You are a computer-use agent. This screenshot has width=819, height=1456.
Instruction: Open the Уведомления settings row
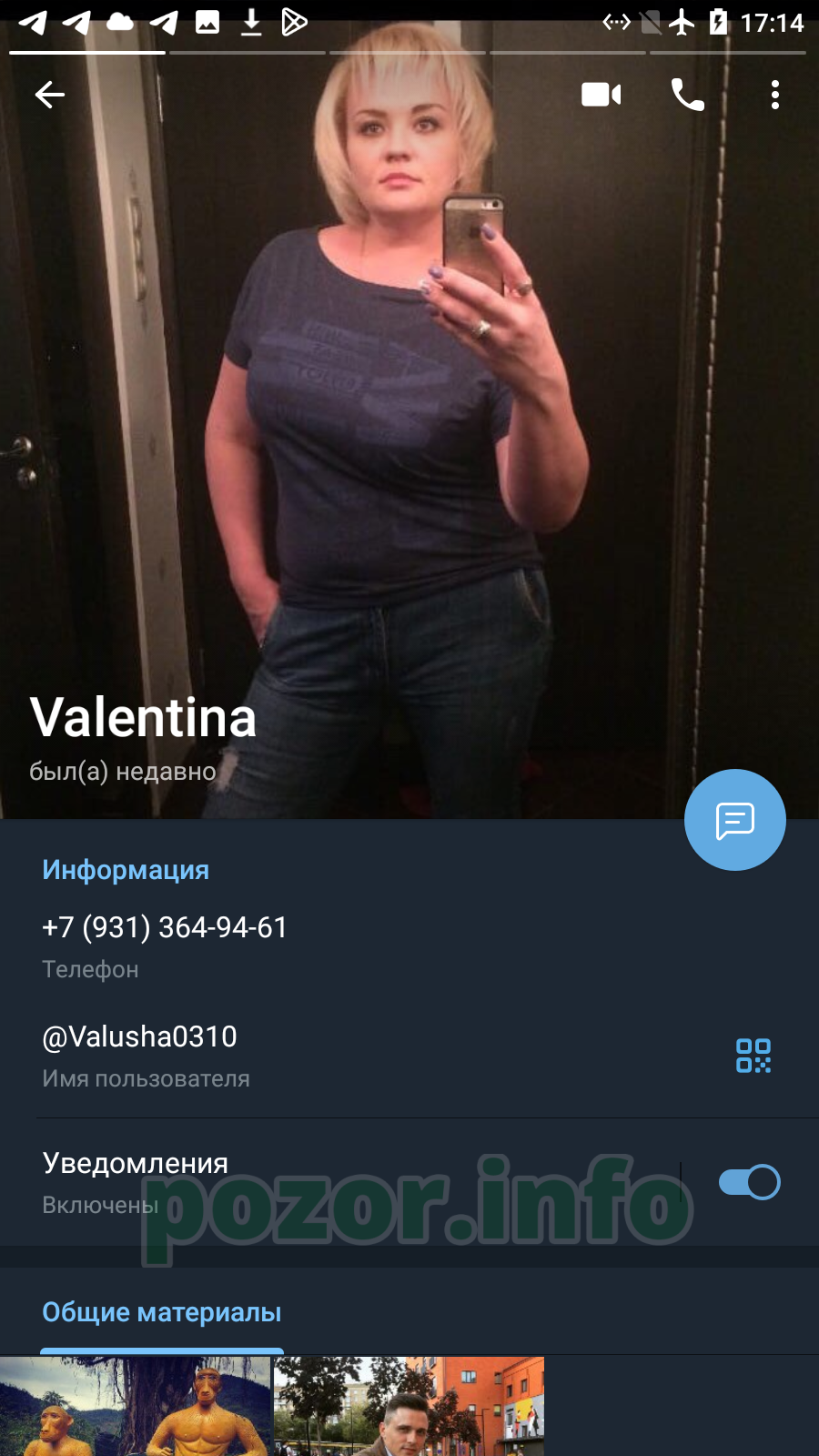(409, 1182)
